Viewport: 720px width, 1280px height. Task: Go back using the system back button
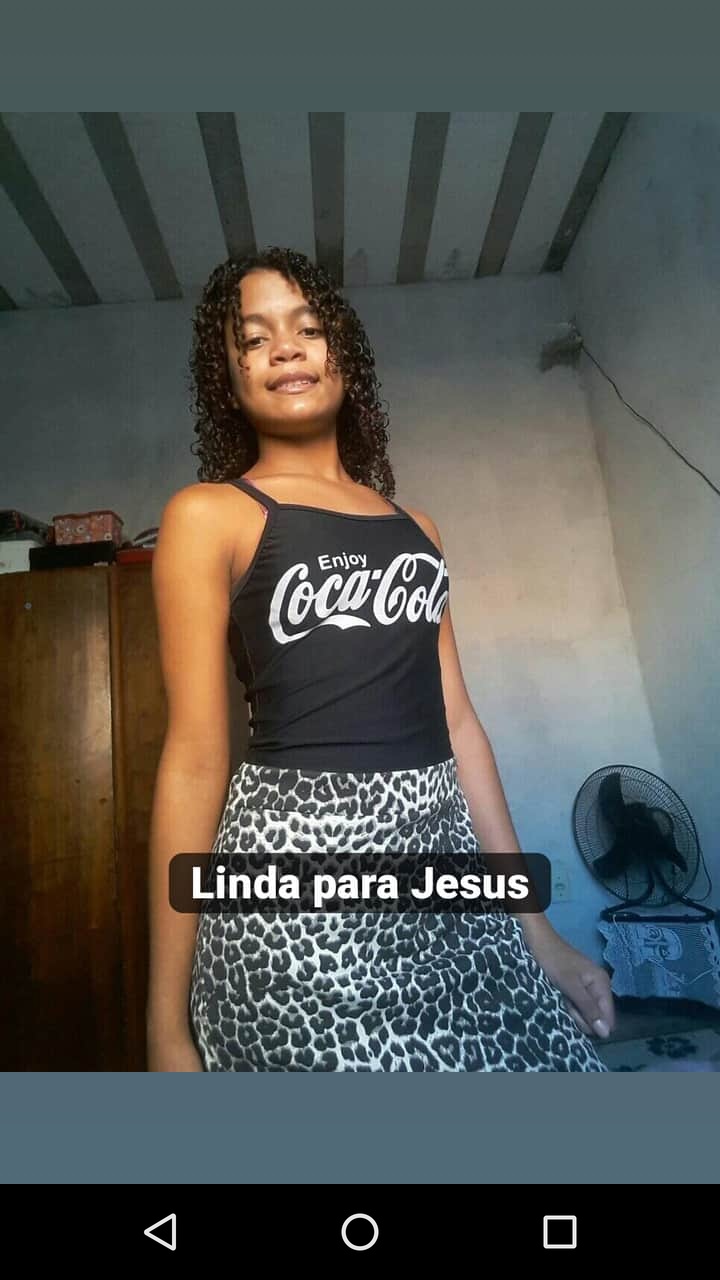pos(161,1232)
